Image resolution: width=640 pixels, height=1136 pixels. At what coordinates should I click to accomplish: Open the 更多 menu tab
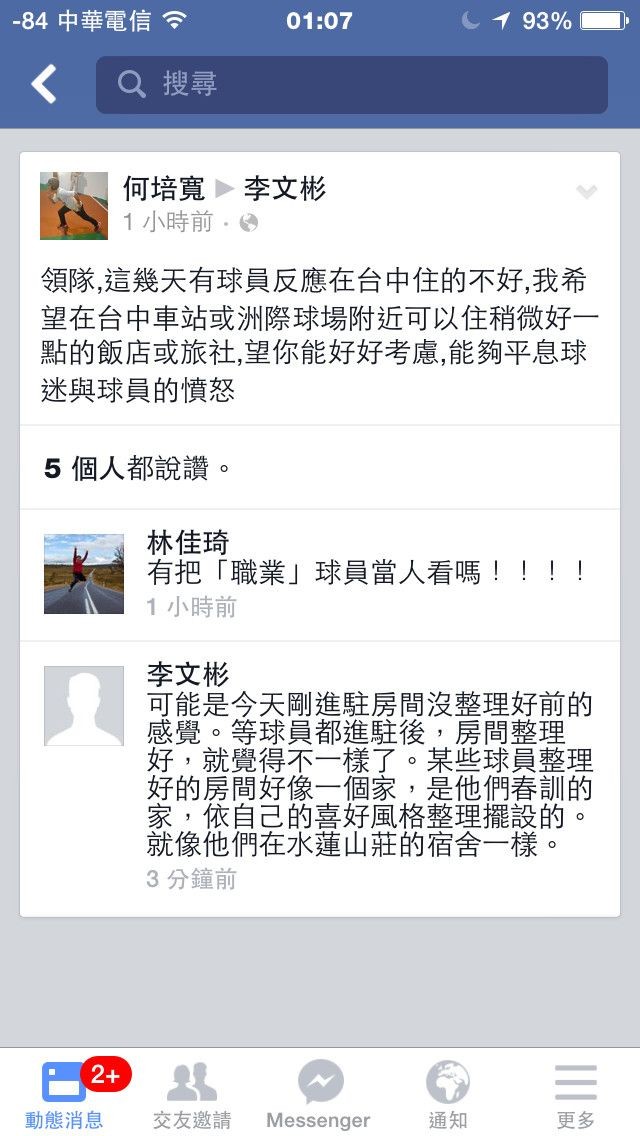[576, 1094]
